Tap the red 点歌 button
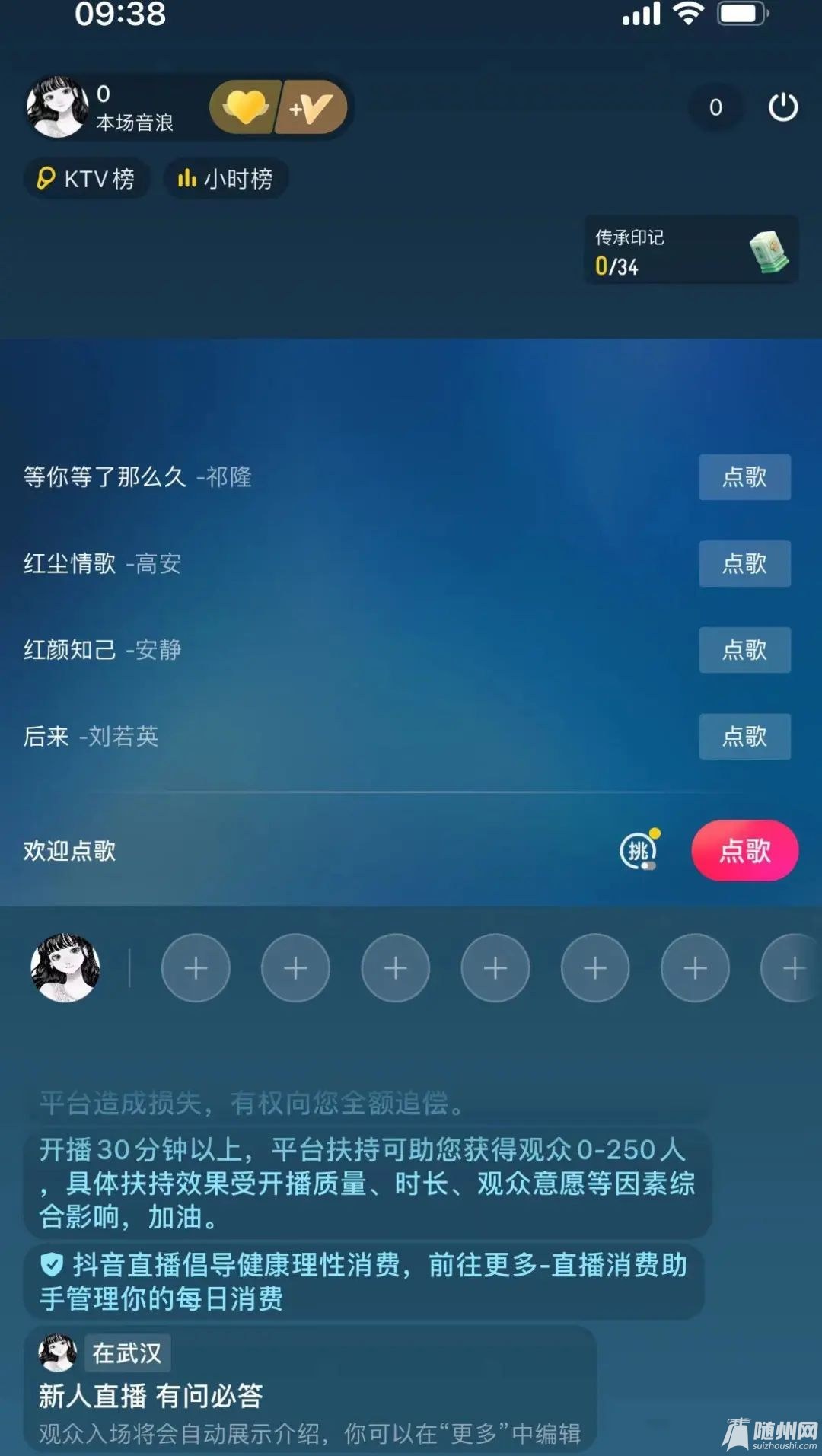The height and width of the screenshot is (1456, 822). 744,850
